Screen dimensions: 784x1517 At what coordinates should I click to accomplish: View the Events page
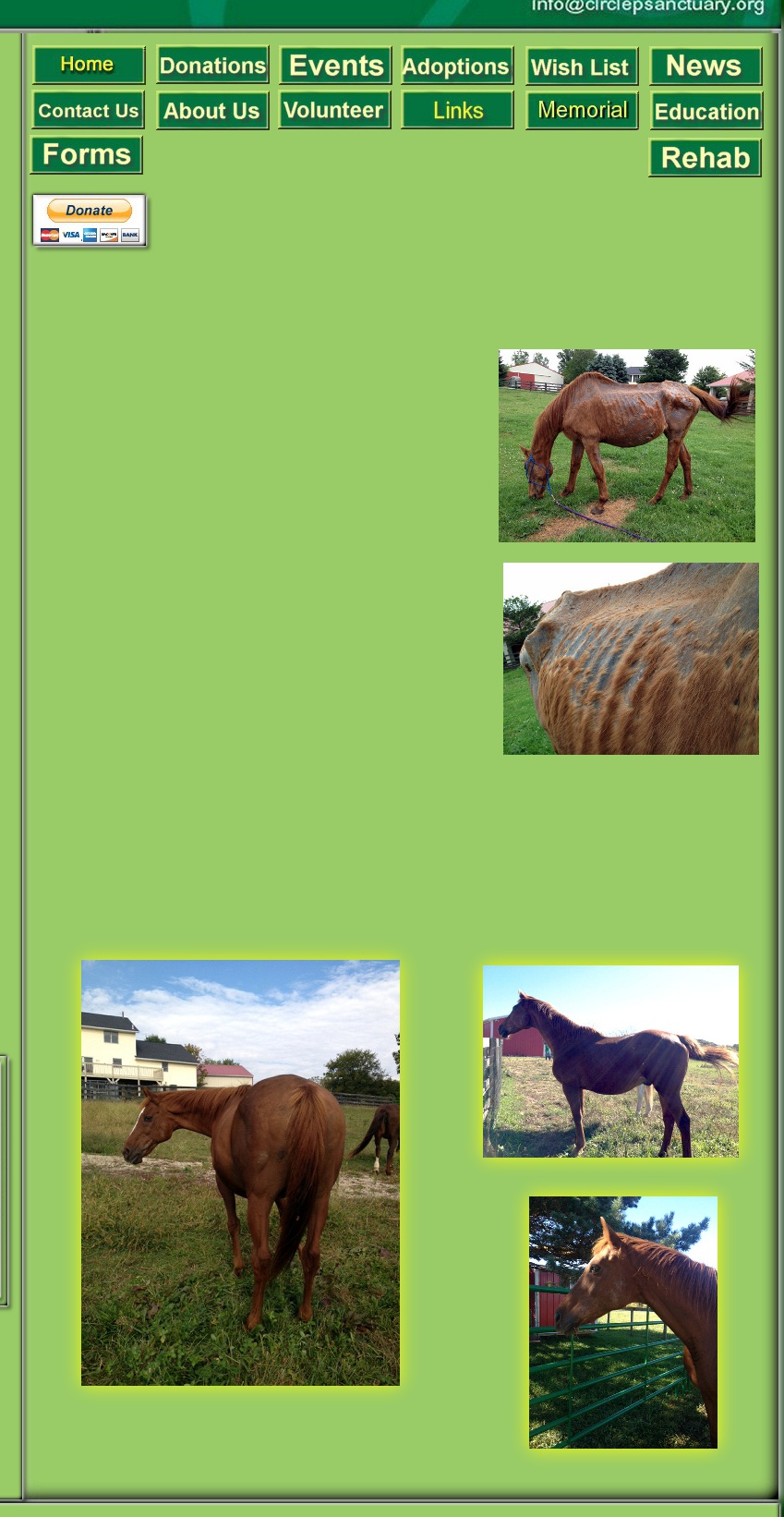pyautogui.click(x=335, y=66)
